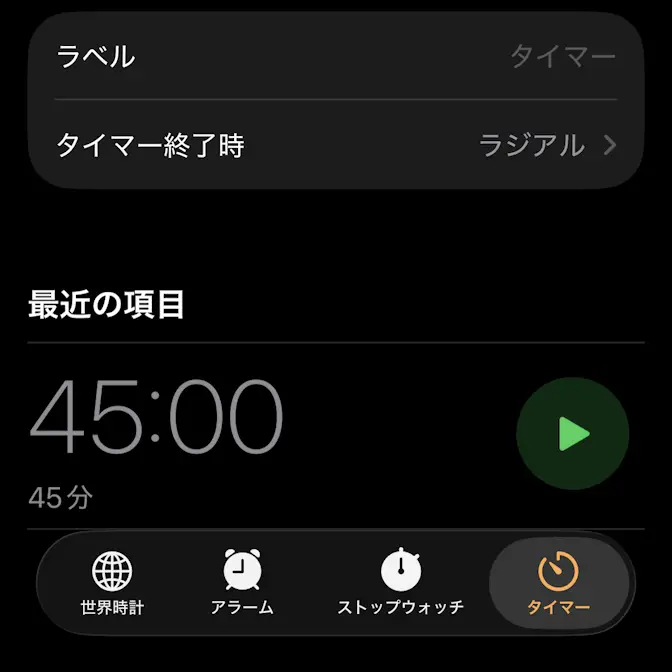This screenshot has height=672, width=672.
Task: Switch to the アラーム tab
Action: pyautogui.click(x=242, y=584)
